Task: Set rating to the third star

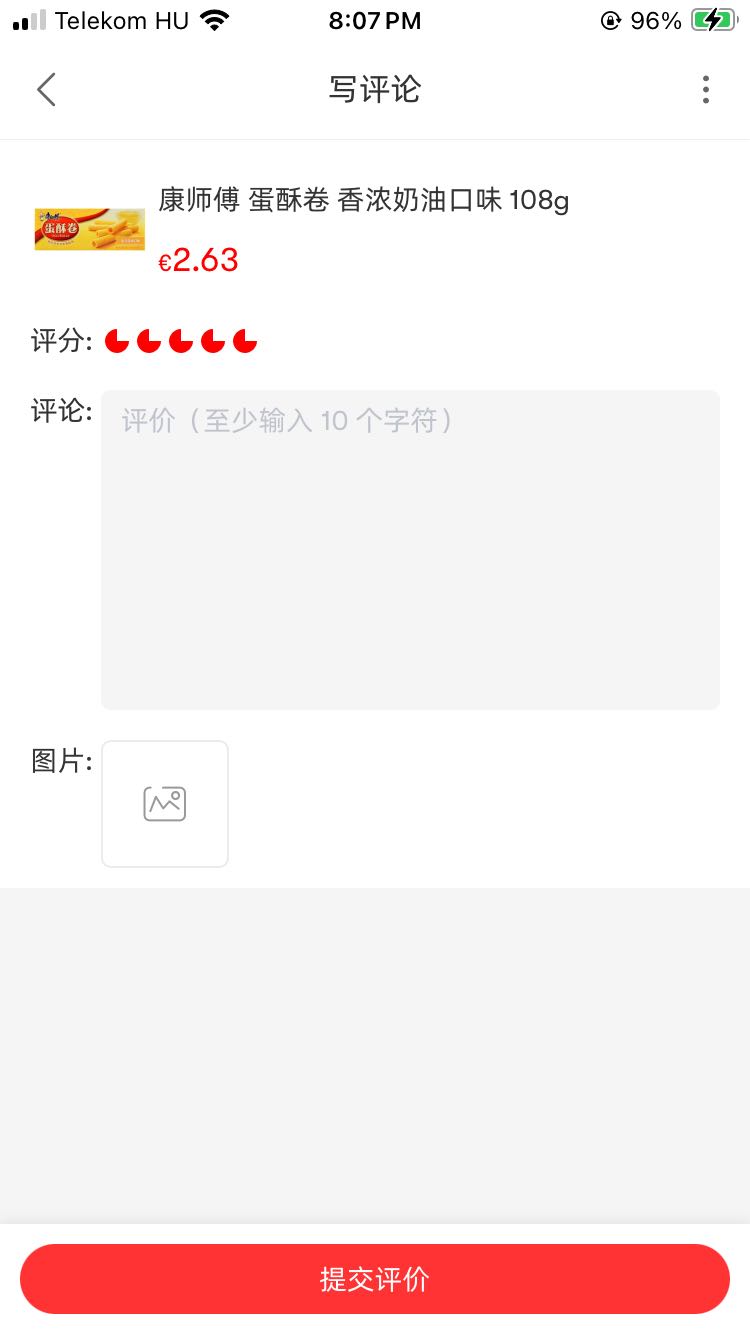Action: 181,342
